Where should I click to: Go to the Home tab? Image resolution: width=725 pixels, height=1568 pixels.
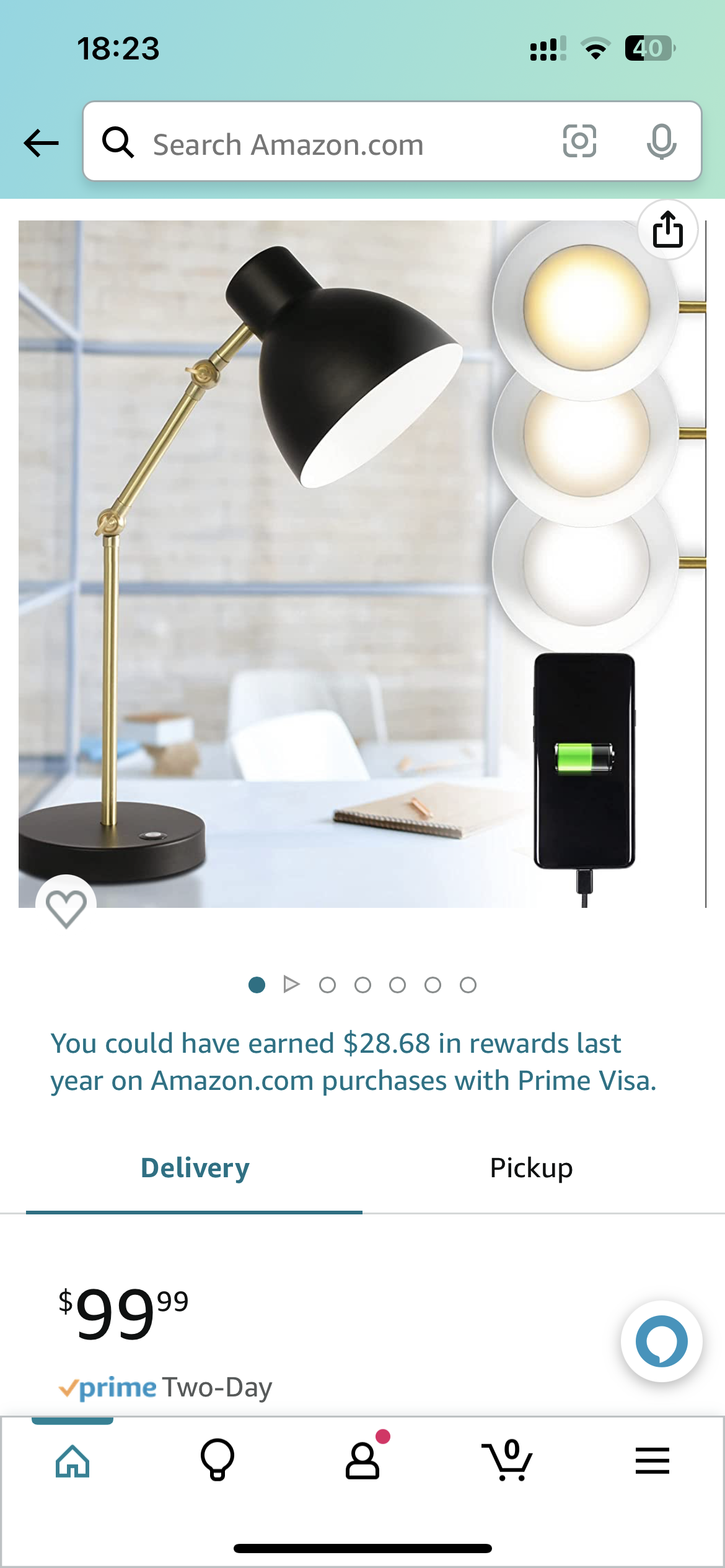pyautogui.click(x=72, y=1461)
